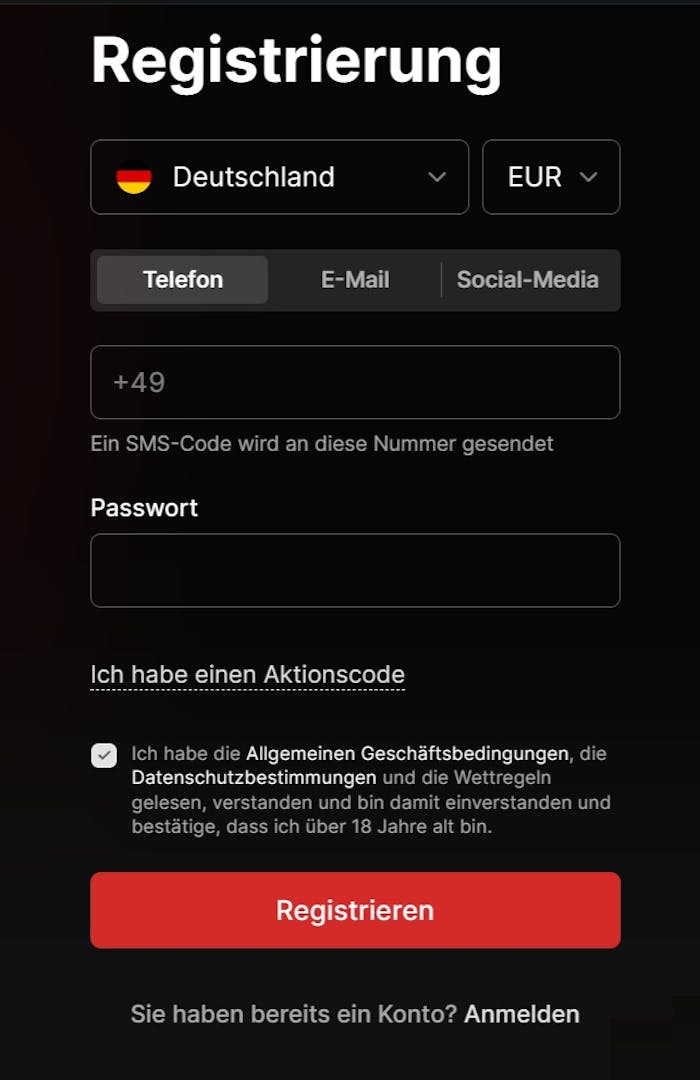Uncheck the terms agreement checkbox

[x=104, y=755]
